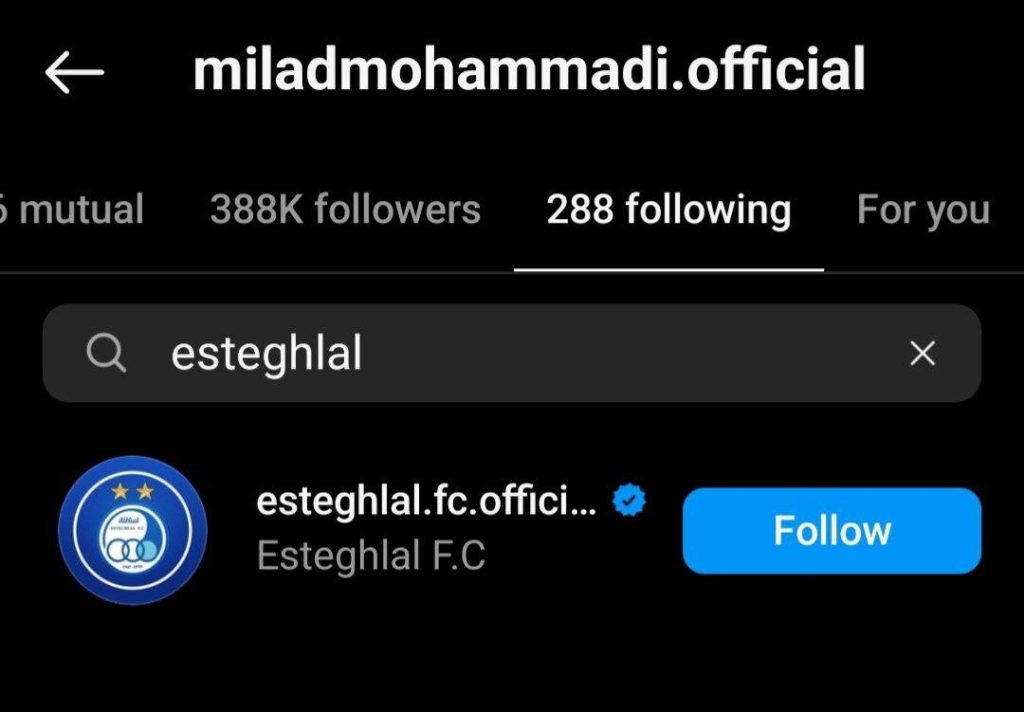Tap the esteghlal search field
This screenshot has height=712, width=1024.
coord(500,353)
